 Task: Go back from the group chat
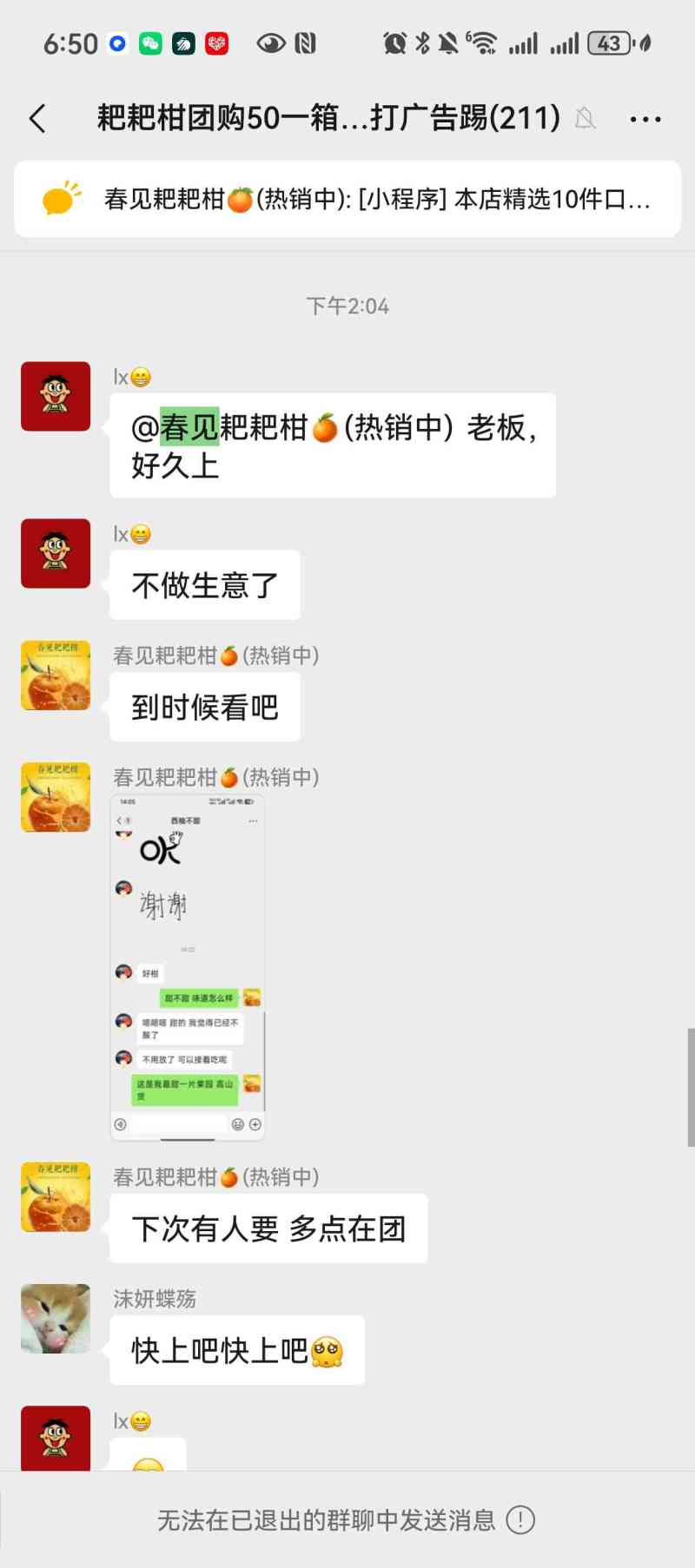click(x=37, y=118)
